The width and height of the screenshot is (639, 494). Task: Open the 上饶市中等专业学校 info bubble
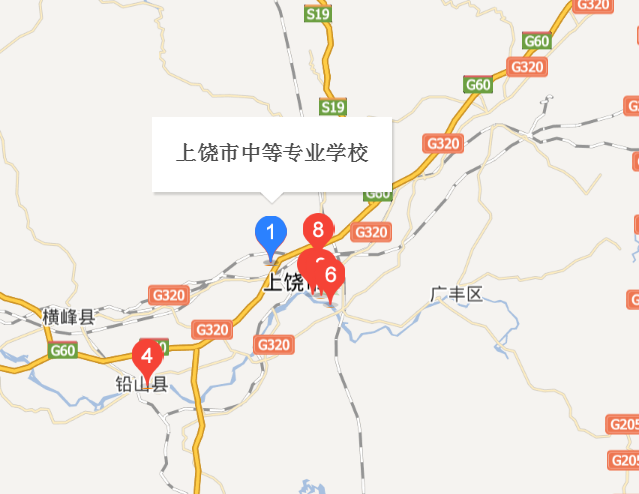pos(272,154)
